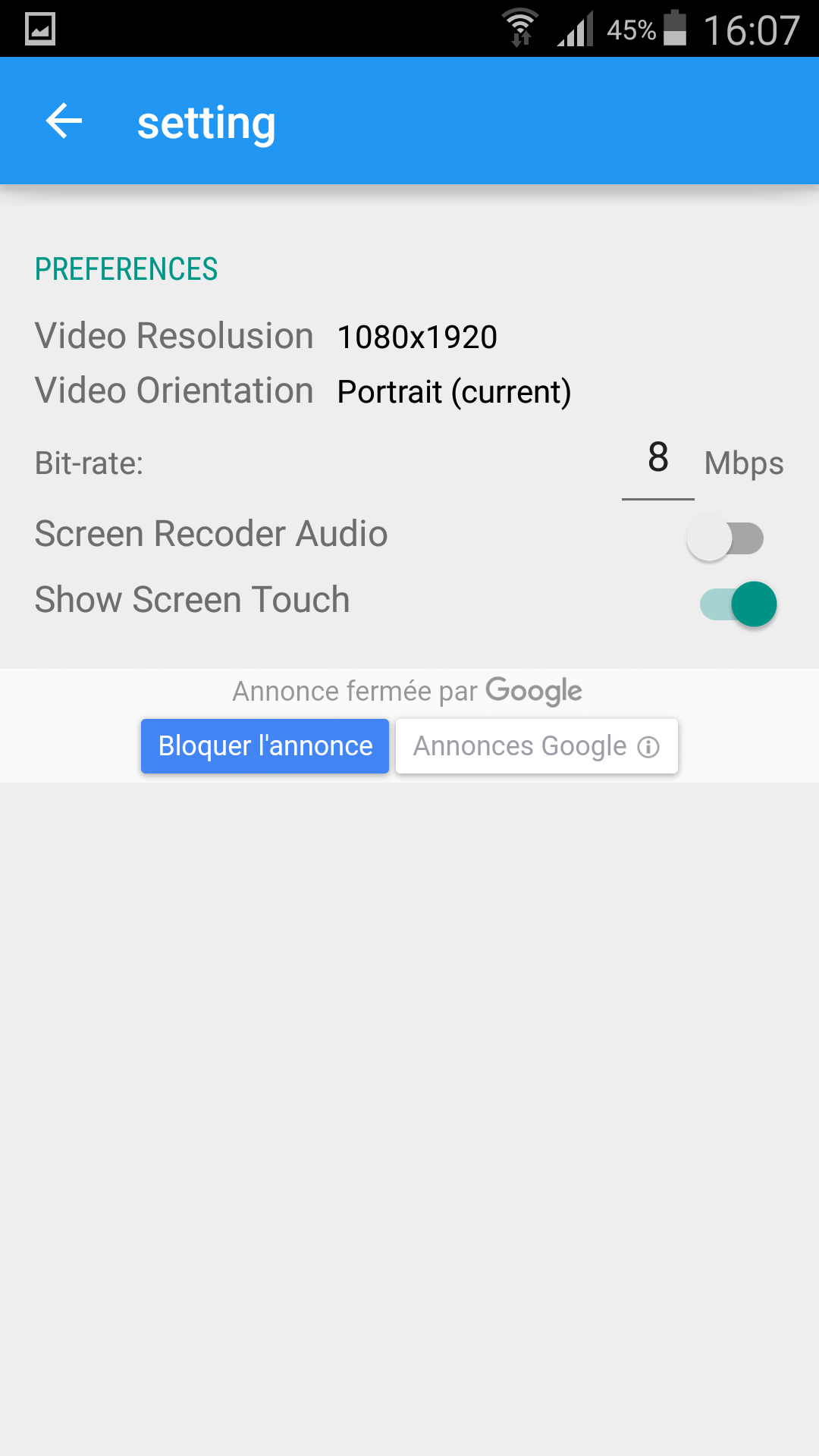Tap the info icon next to Annonces Google
This screenshot has height=1456, width=819.
[647, 748]
